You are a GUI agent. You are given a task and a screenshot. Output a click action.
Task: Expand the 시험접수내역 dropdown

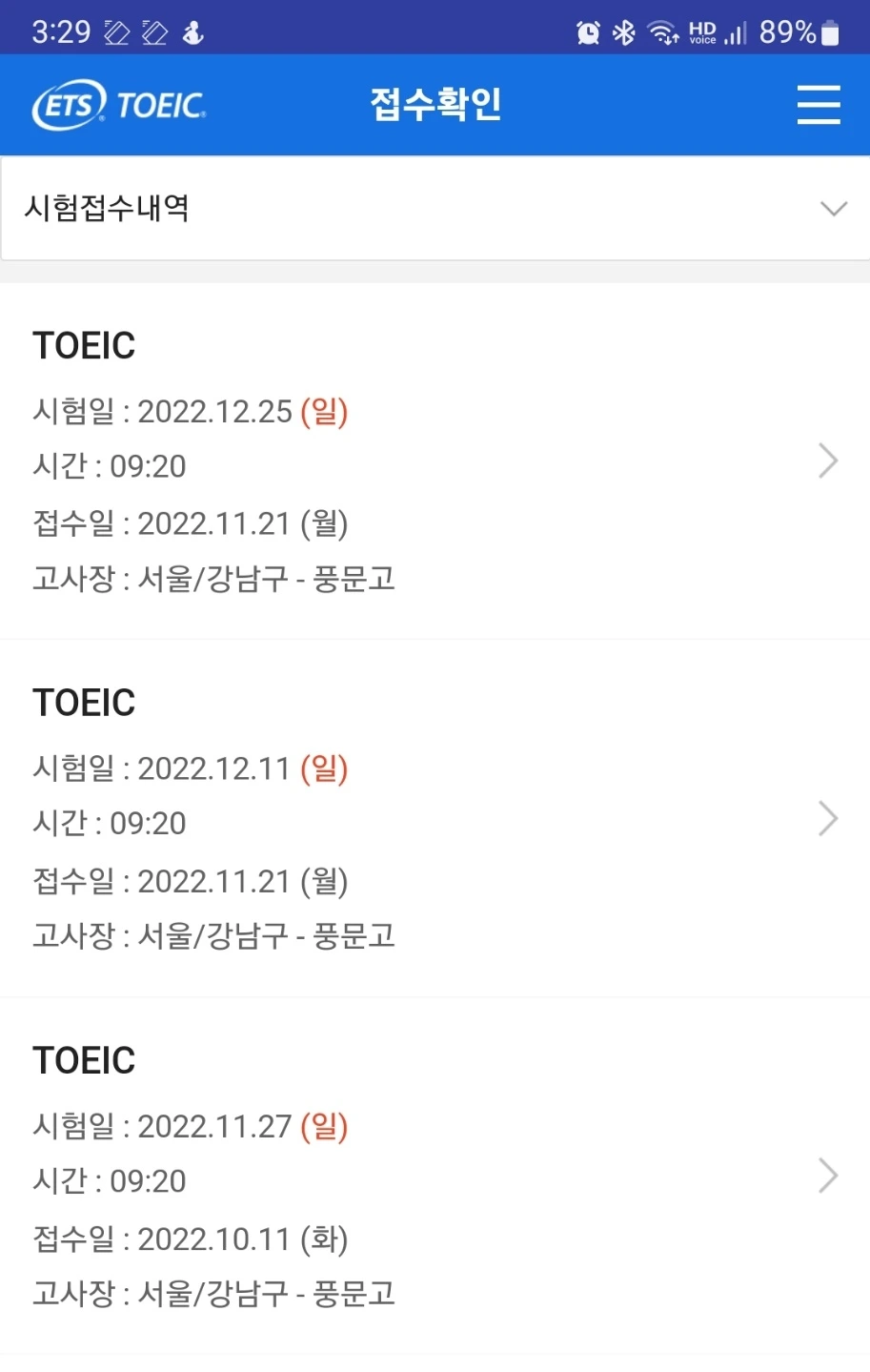[435, 209]
